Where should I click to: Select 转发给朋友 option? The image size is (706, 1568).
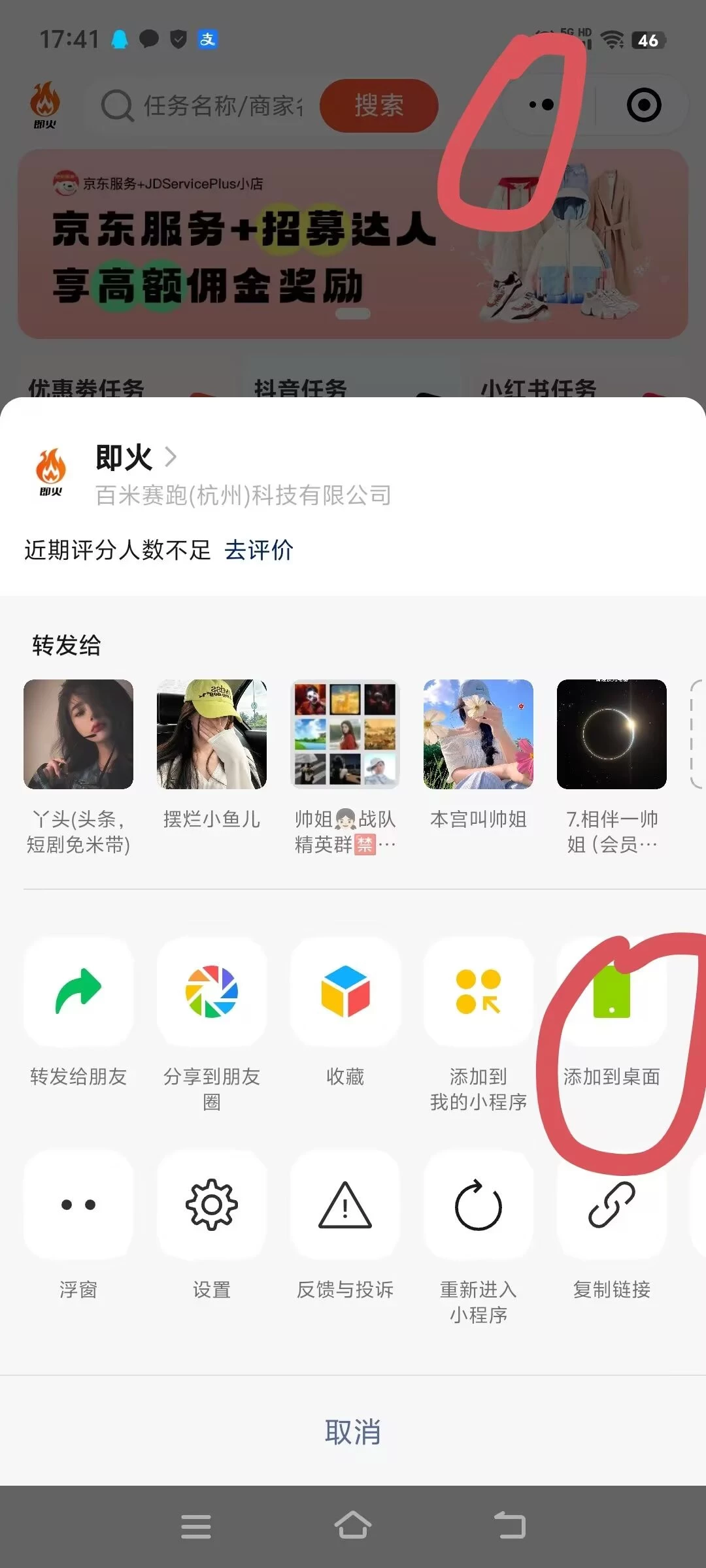coord(78,992)
